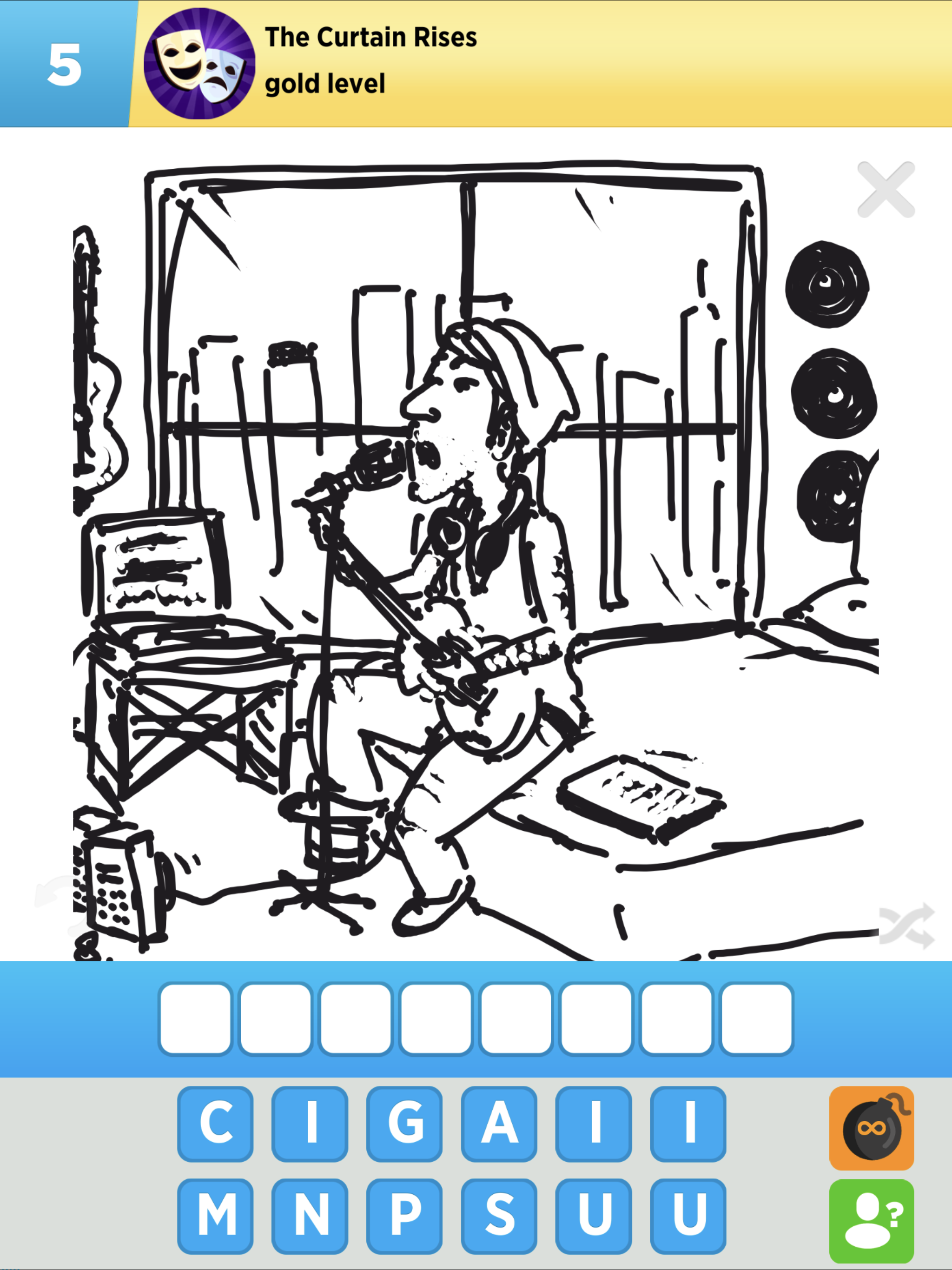Pick the letter S tile

point(499,1216)
